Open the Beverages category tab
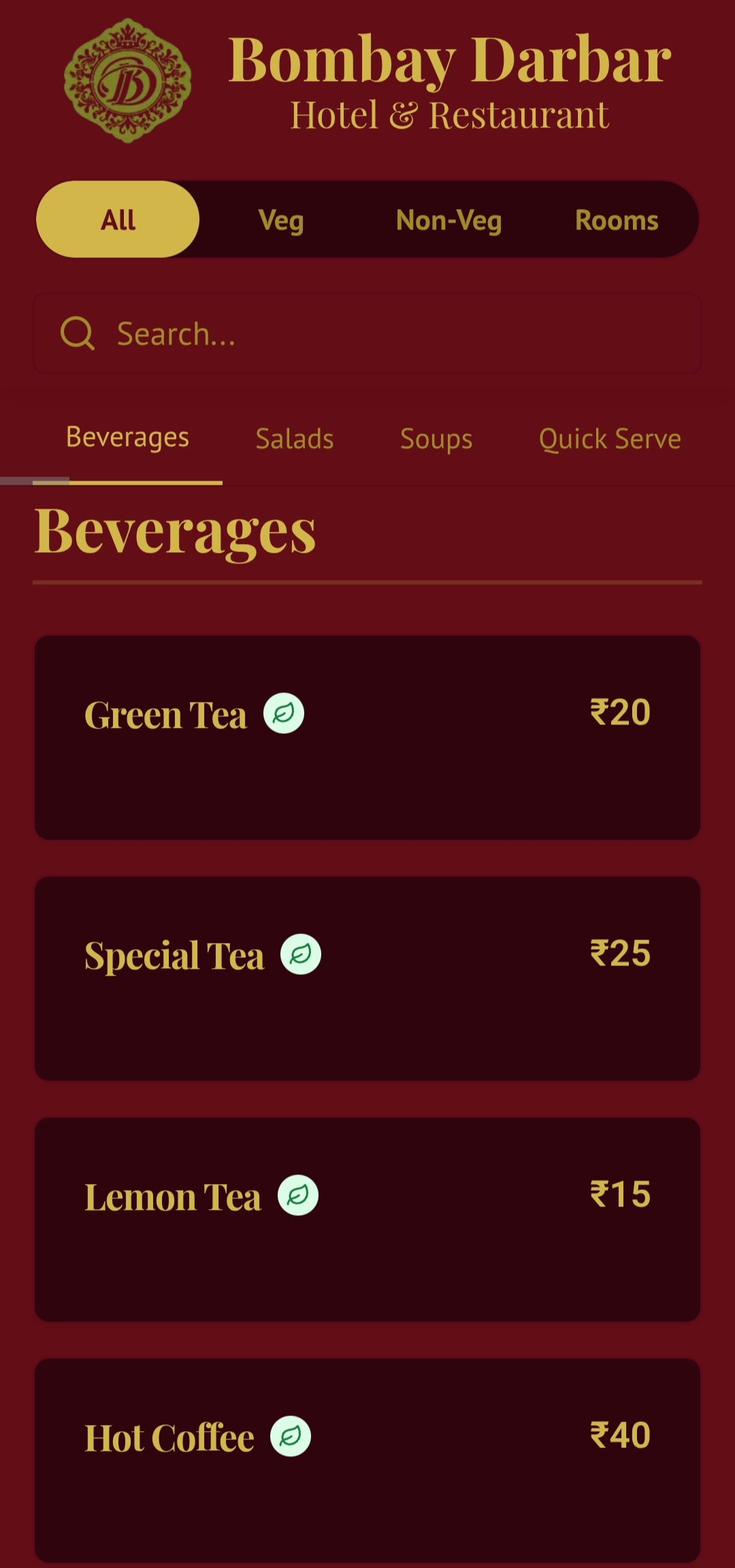 pyautogui.click(x=127, y=438)
